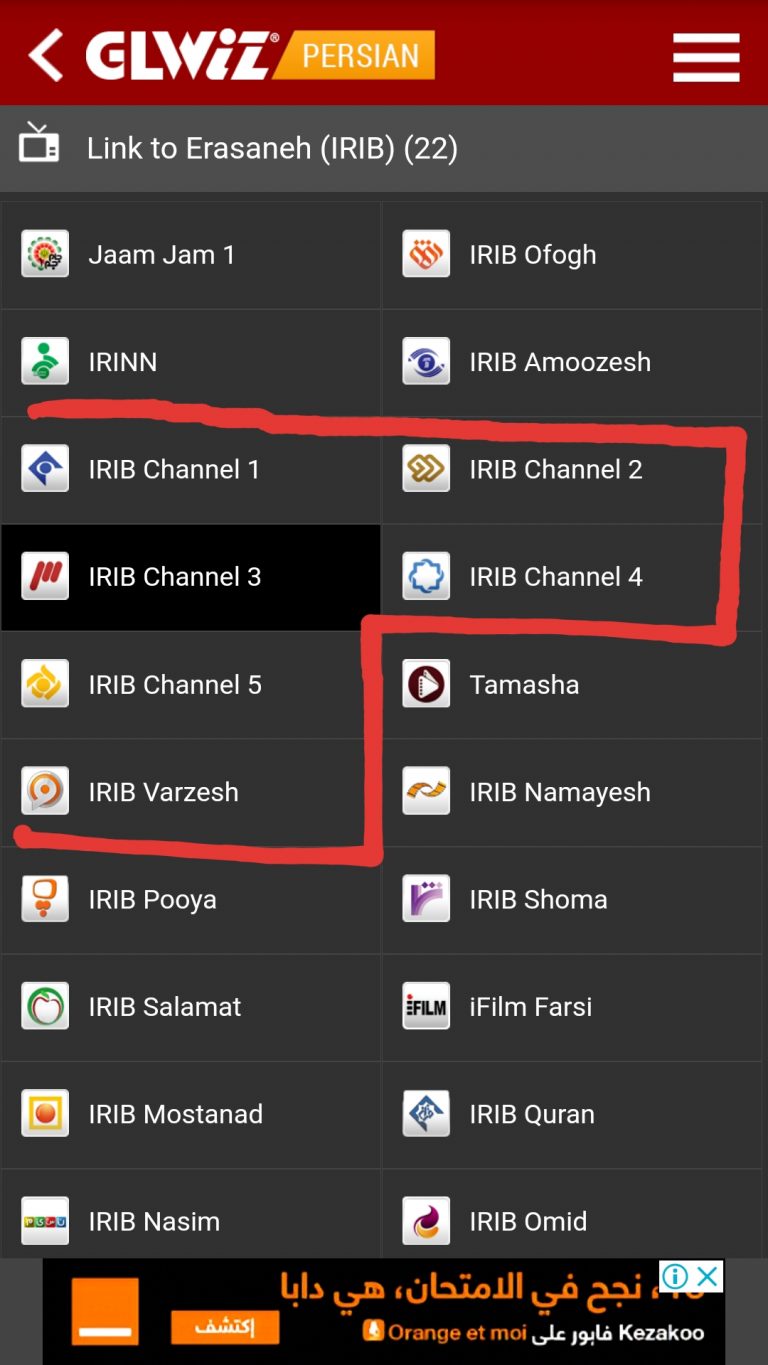Screen dimensions: 768x1365
Task: Watch the IRINN channel
Action: [x=190, y=362]
